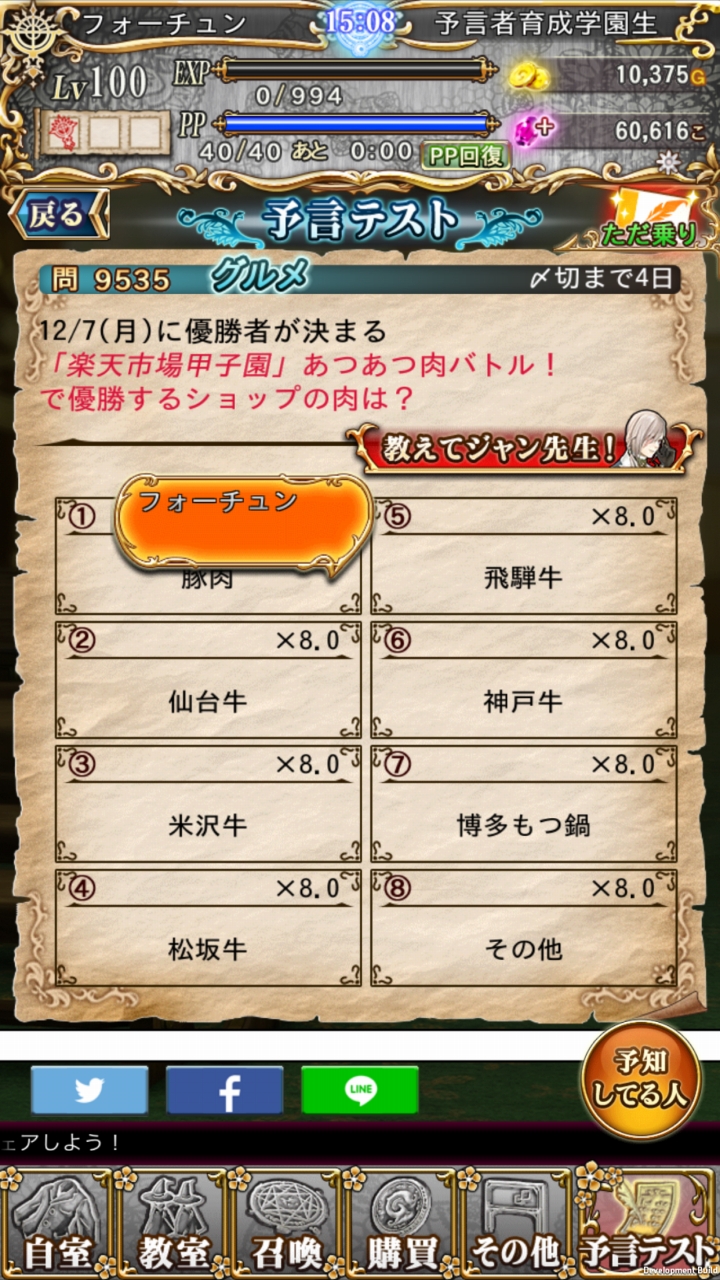
Task: Open the その他 tab in bottom bar
Action: (517, 1222)
